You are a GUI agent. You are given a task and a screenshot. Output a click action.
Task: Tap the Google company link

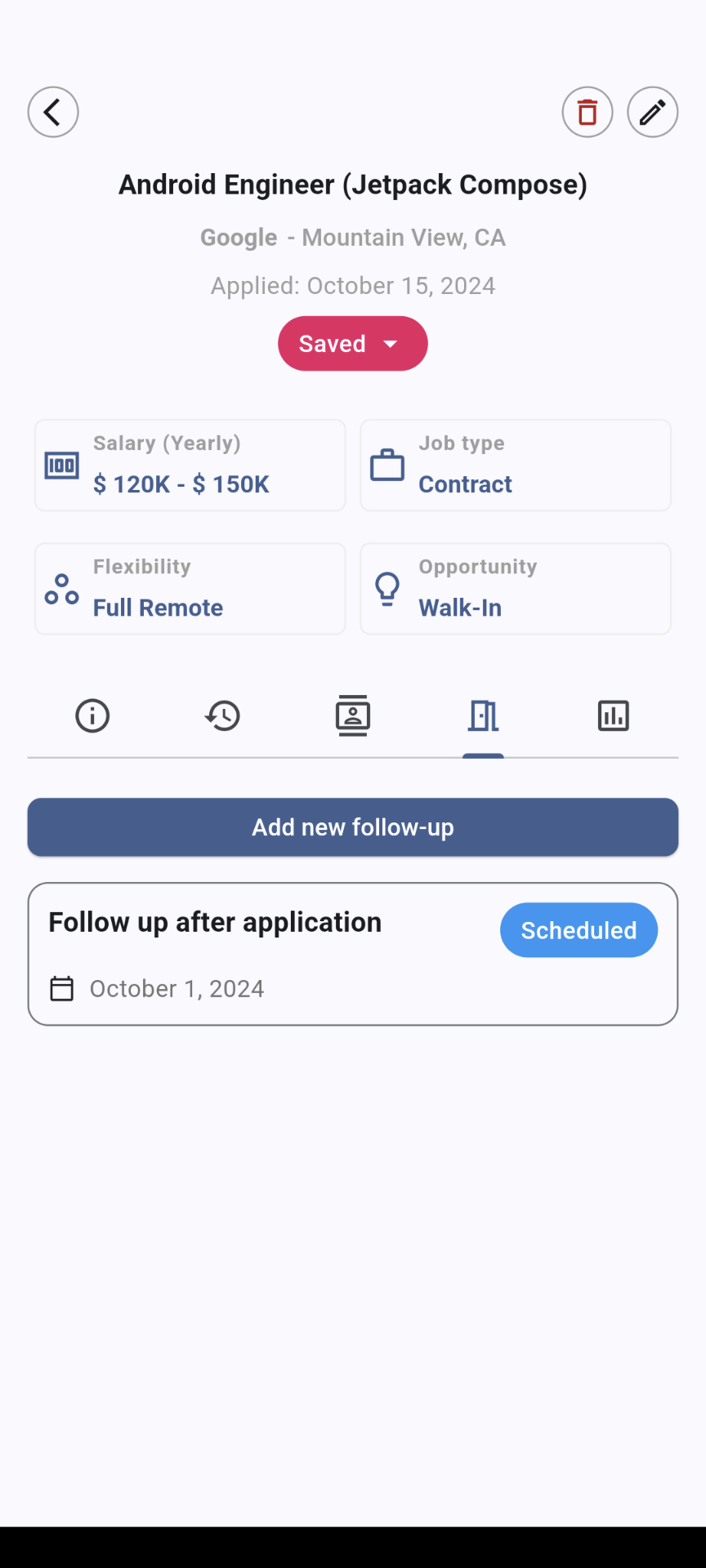[x=238, y=237]
